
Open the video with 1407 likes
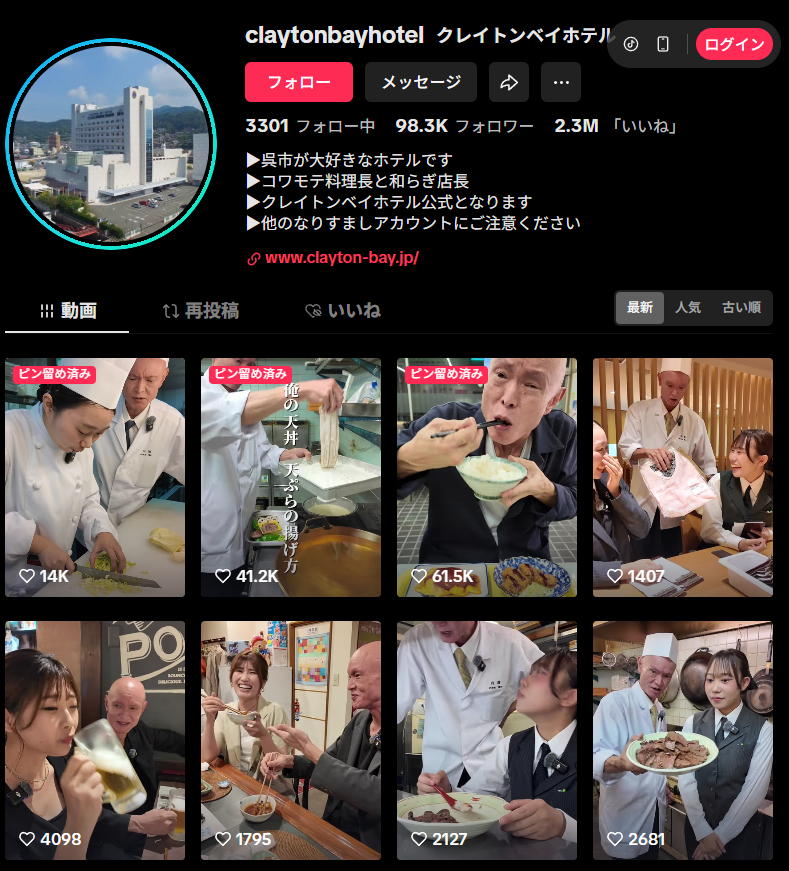click(x=683, y=477)
